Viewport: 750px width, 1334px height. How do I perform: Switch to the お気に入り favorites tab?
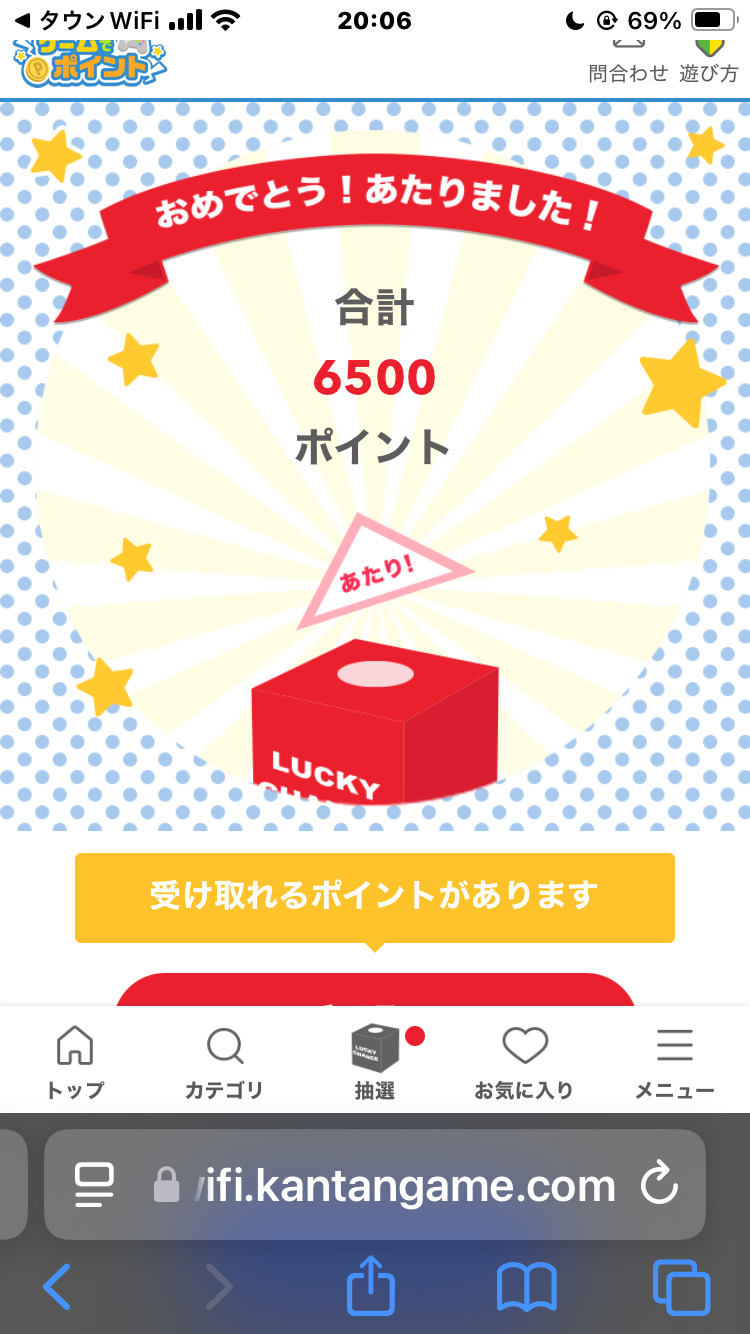click(x=524, y=1063)
